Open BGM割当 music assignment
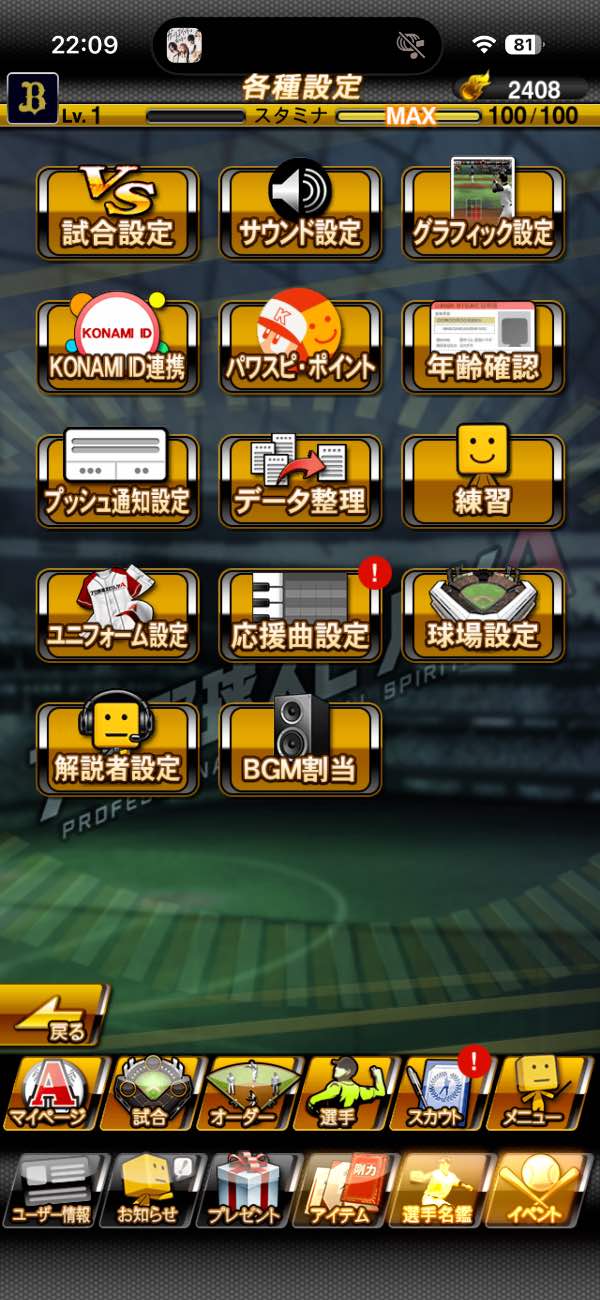The height and width of the screenshot is (1300, 600). coord(300,749)
